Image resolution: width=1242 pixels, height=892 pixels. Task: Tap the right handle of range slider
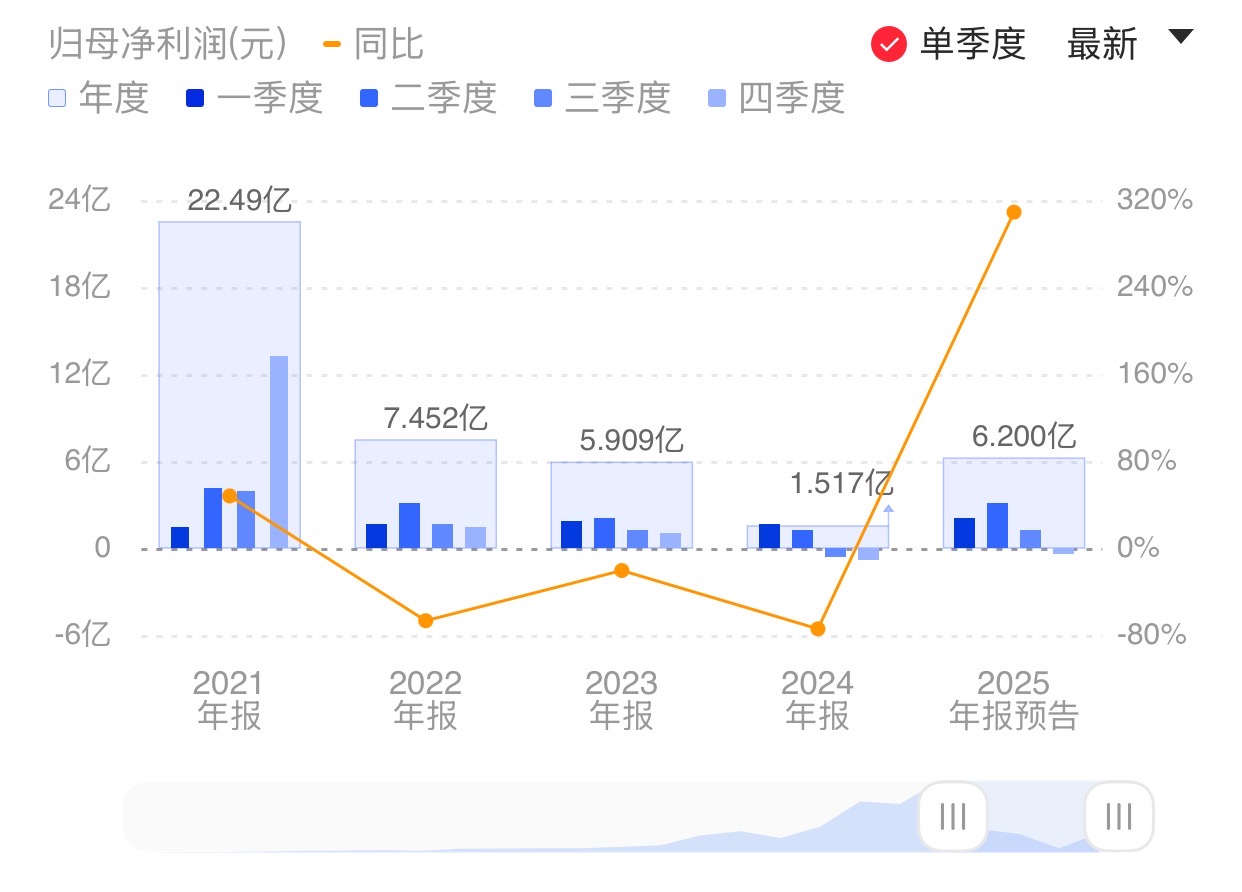pos(1118,817)
